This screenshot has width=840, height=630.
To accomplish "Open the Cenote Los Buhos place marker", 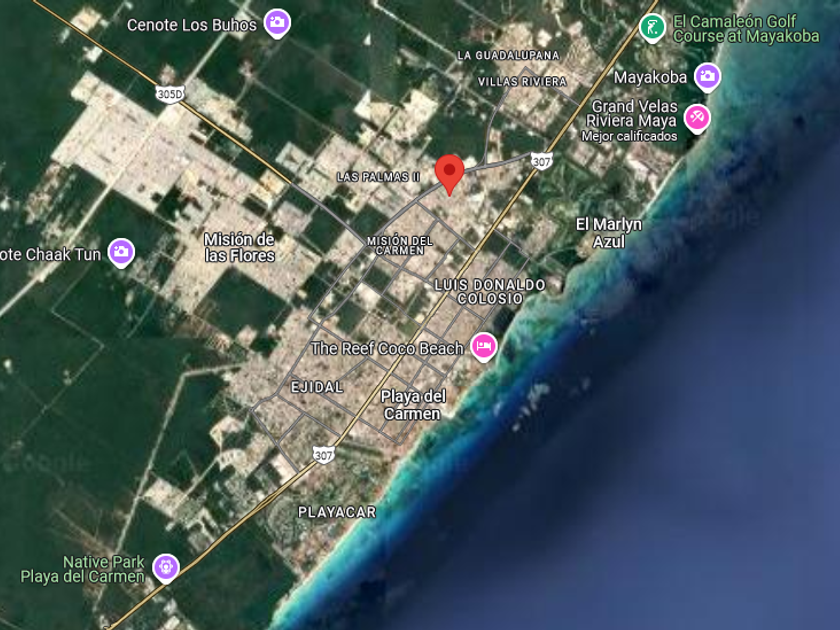I will click(x=277, y=23).
